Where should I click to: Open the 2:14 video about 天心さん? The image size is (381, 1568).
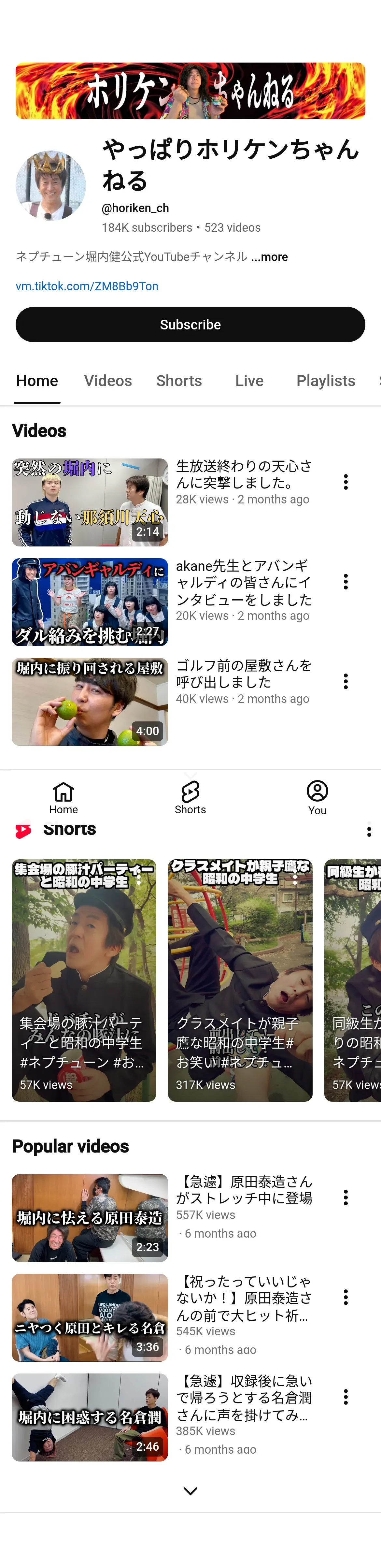[90, 502]
